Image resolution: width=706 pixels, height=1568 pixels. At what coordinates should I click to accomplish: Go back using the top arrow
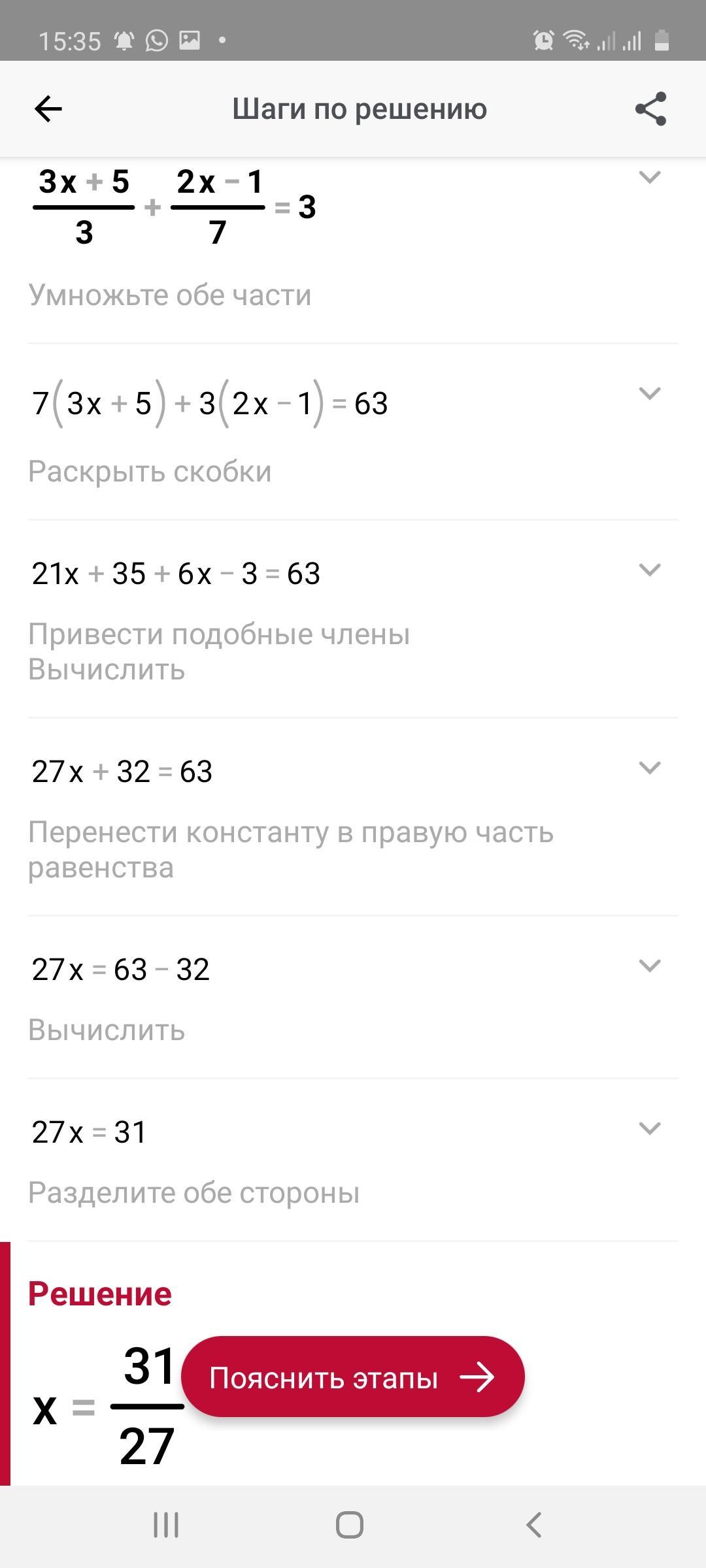[x=48, y=108]
